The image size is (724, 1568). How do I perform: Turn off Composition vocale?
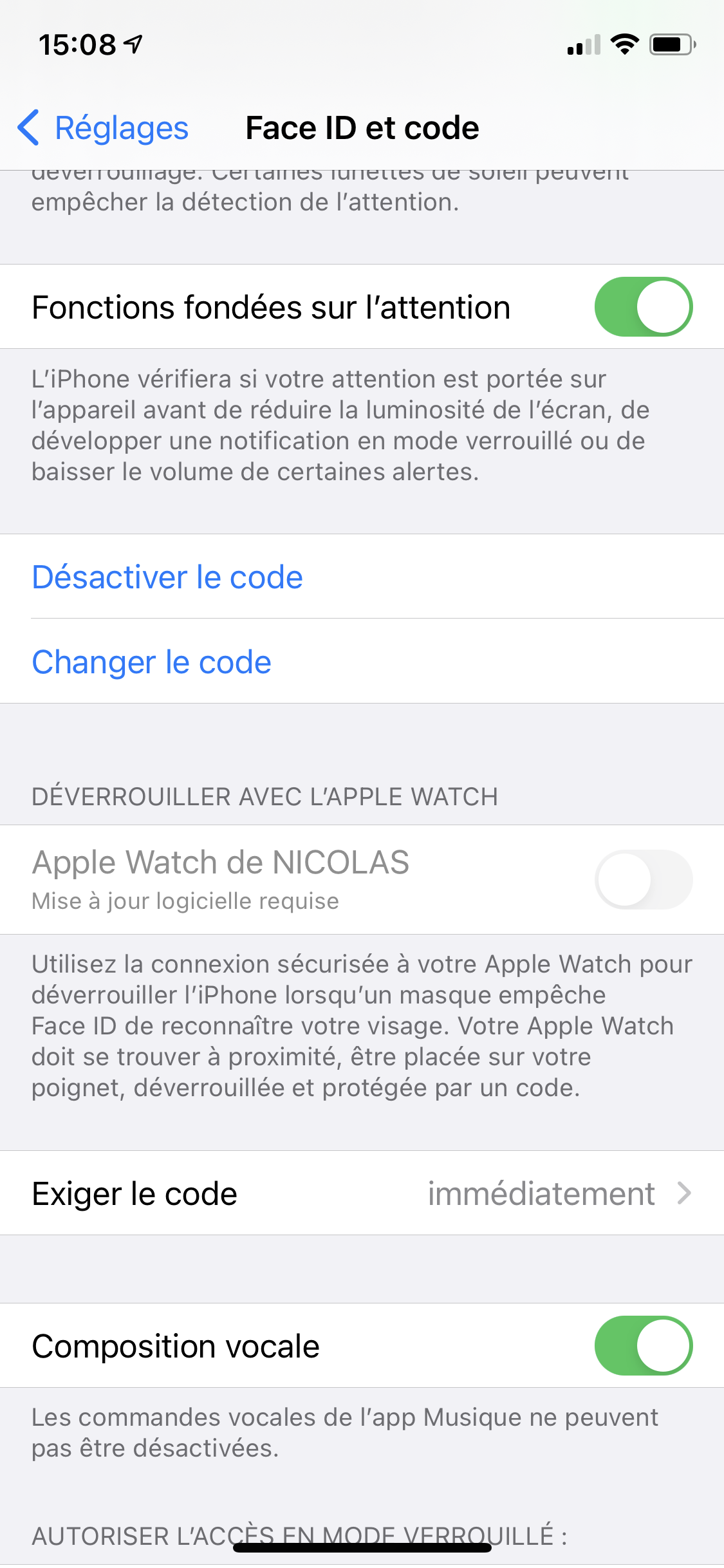[643, 1346]
